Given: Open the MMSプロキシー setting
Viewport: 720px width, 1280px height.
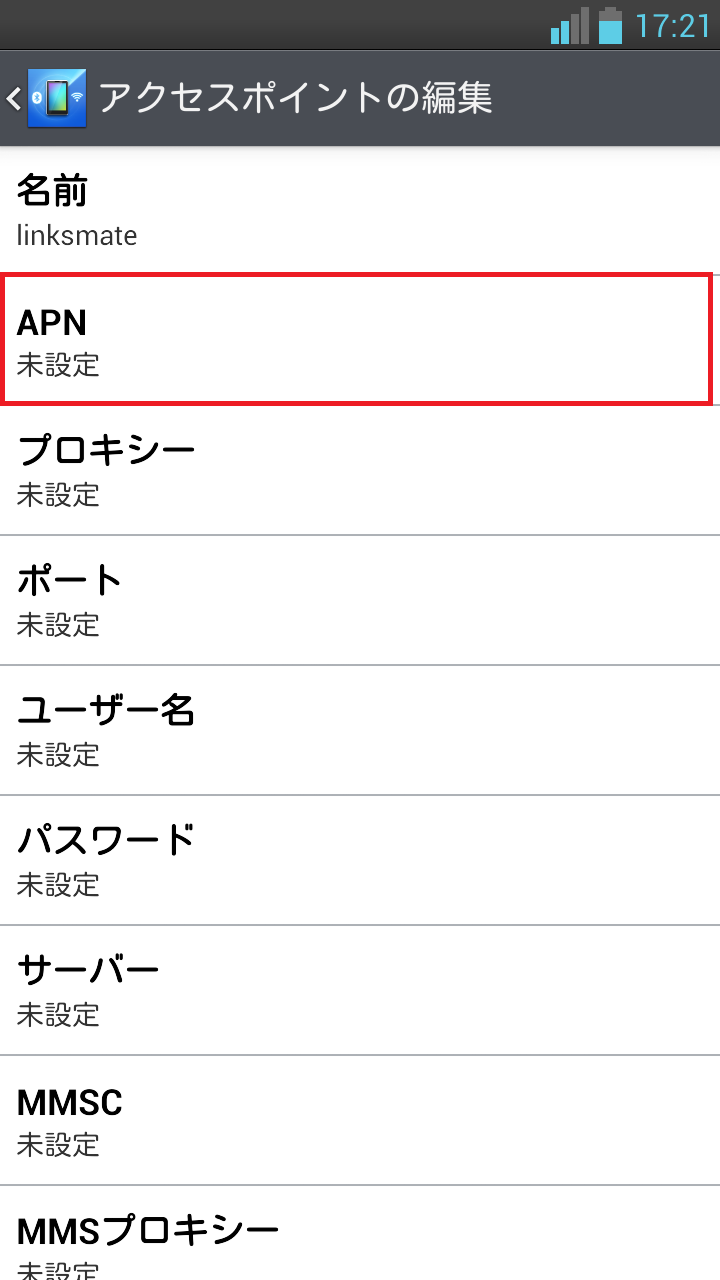Looking at the screenshot, I should pyautogui.click(x=360, y=1240).
